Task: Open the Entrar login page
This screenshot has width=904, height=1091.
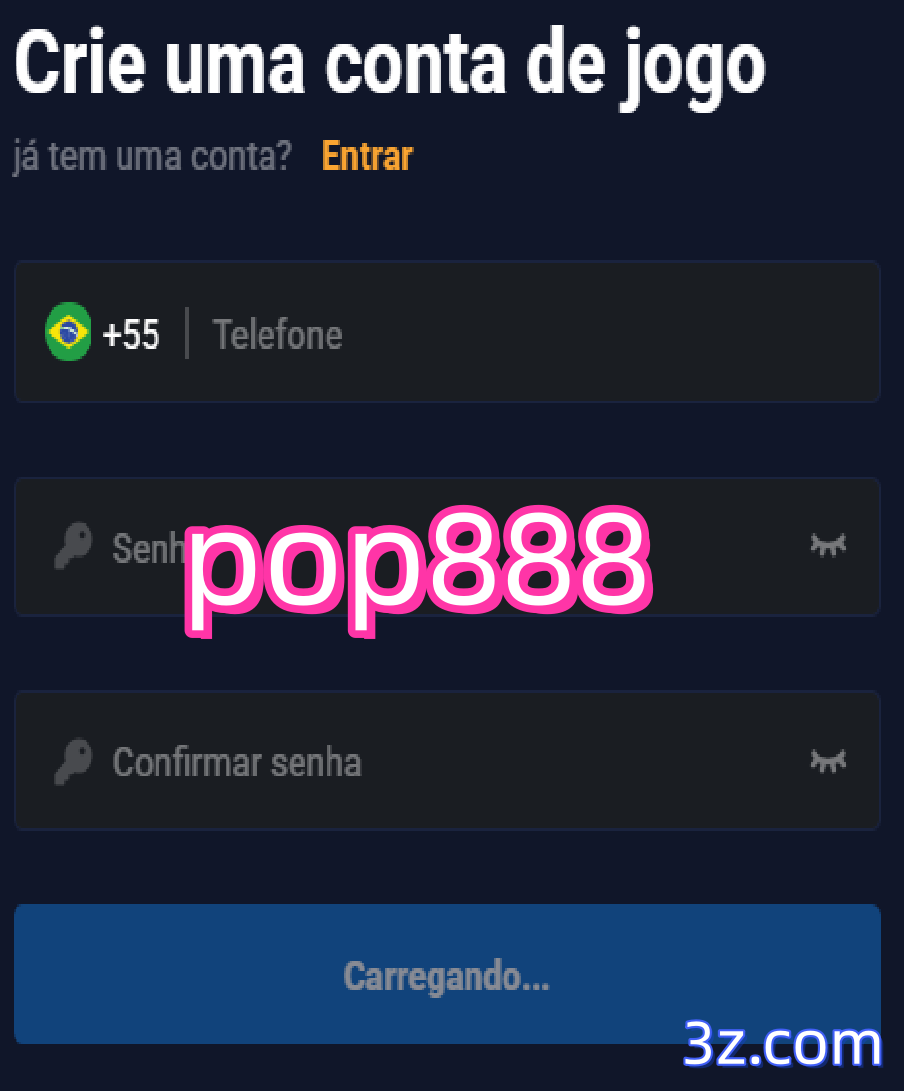Action: [366, 156]
